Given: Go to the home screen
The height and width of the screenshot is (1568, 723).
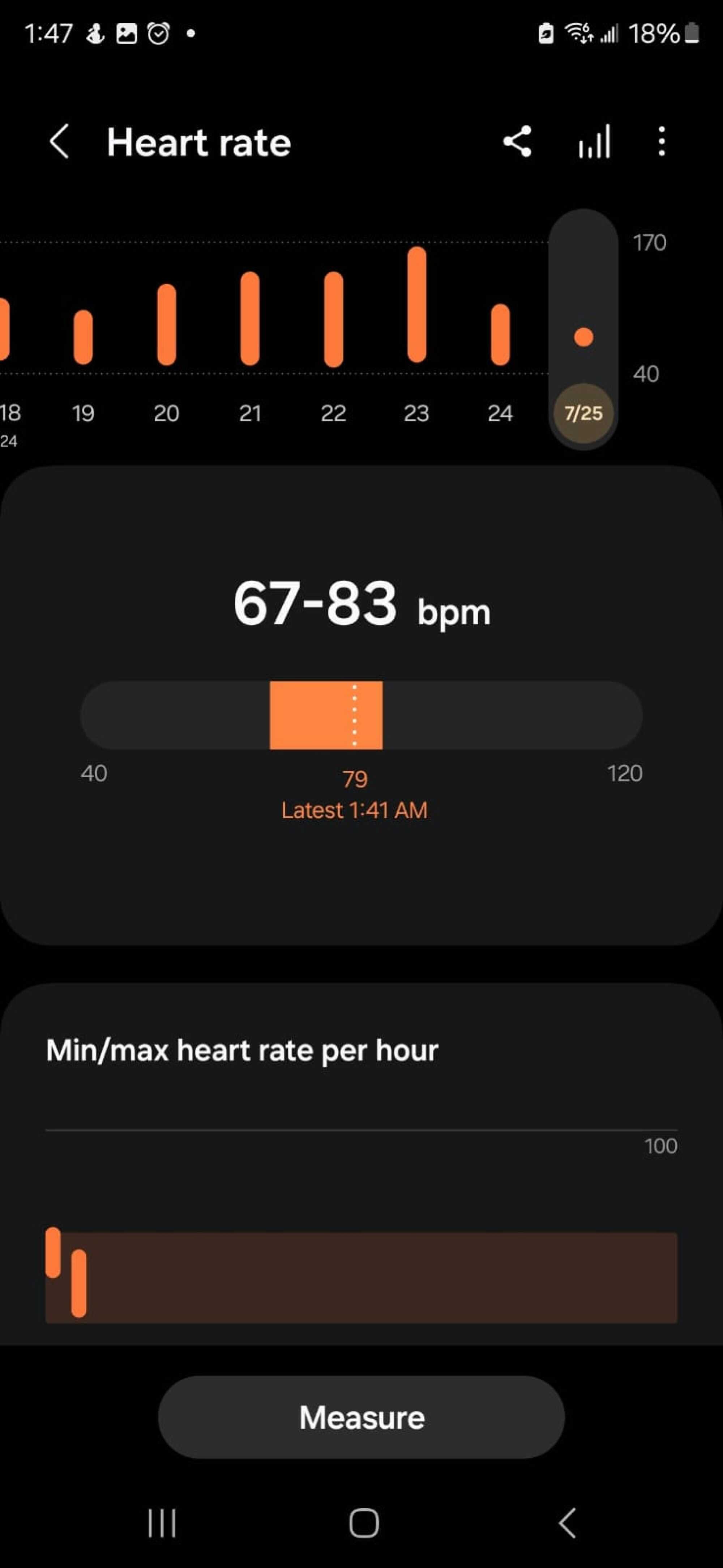Looking at the screenshot, I should coord(364,1523).
